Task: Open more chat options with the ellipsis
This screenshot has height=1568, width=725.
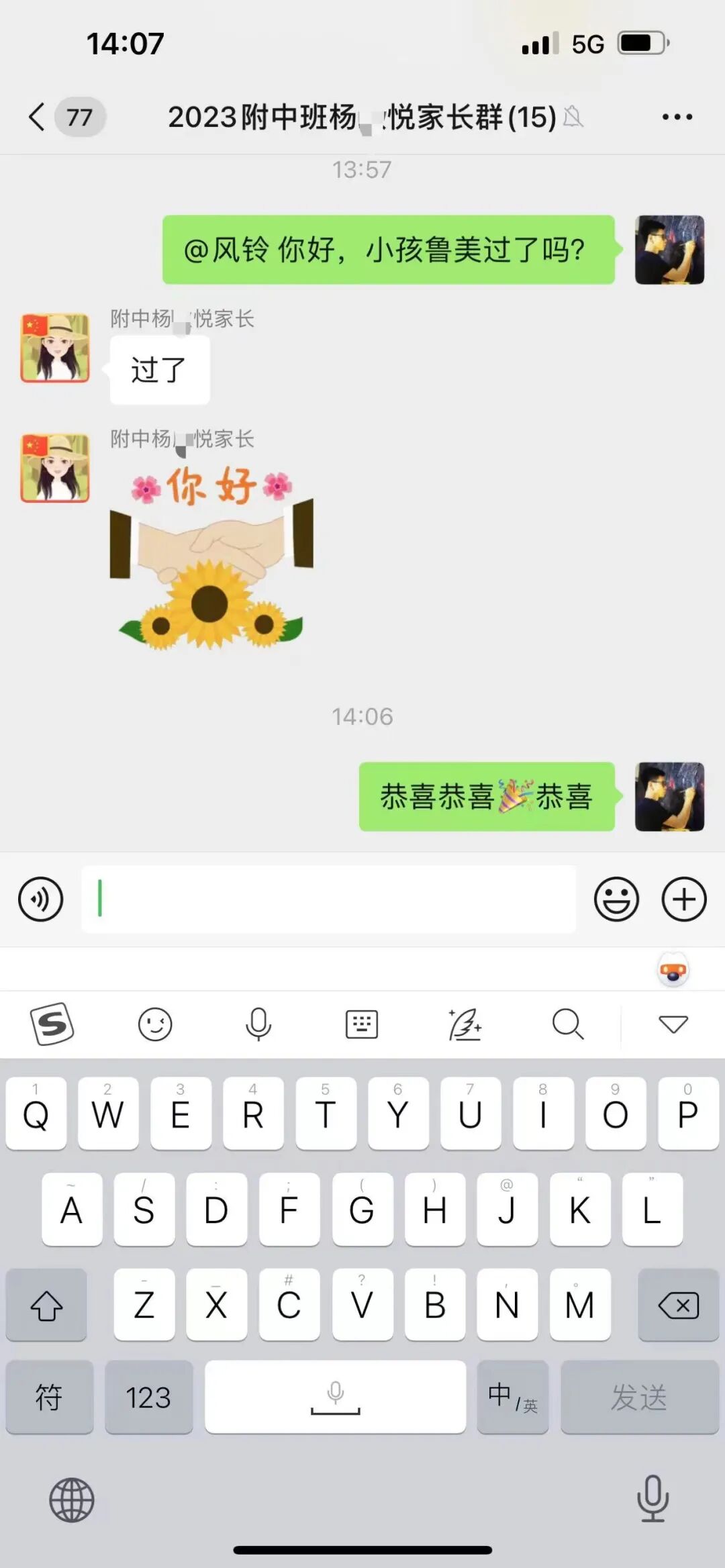Action: 675,116
